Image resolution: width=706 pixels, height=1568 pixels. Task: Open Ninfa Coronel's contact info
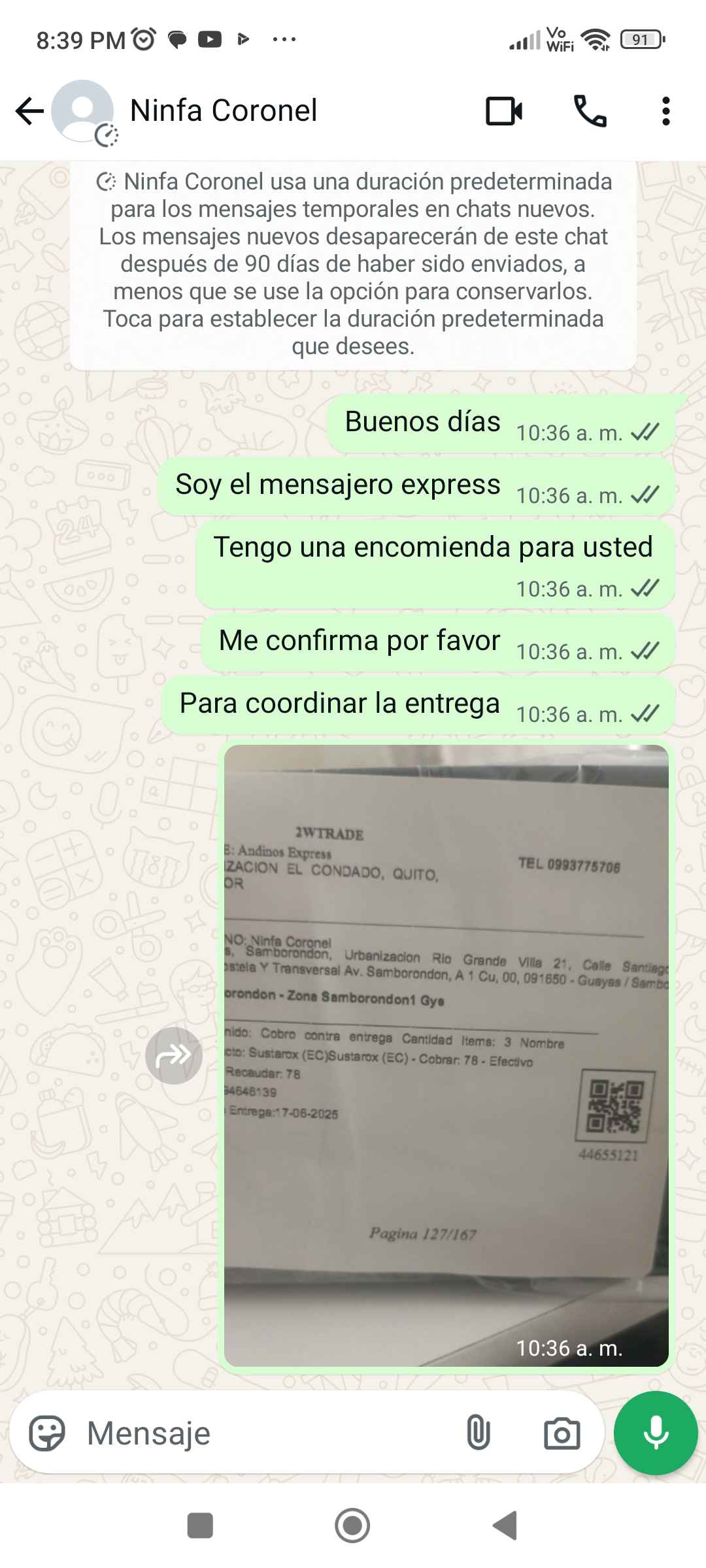224,110
